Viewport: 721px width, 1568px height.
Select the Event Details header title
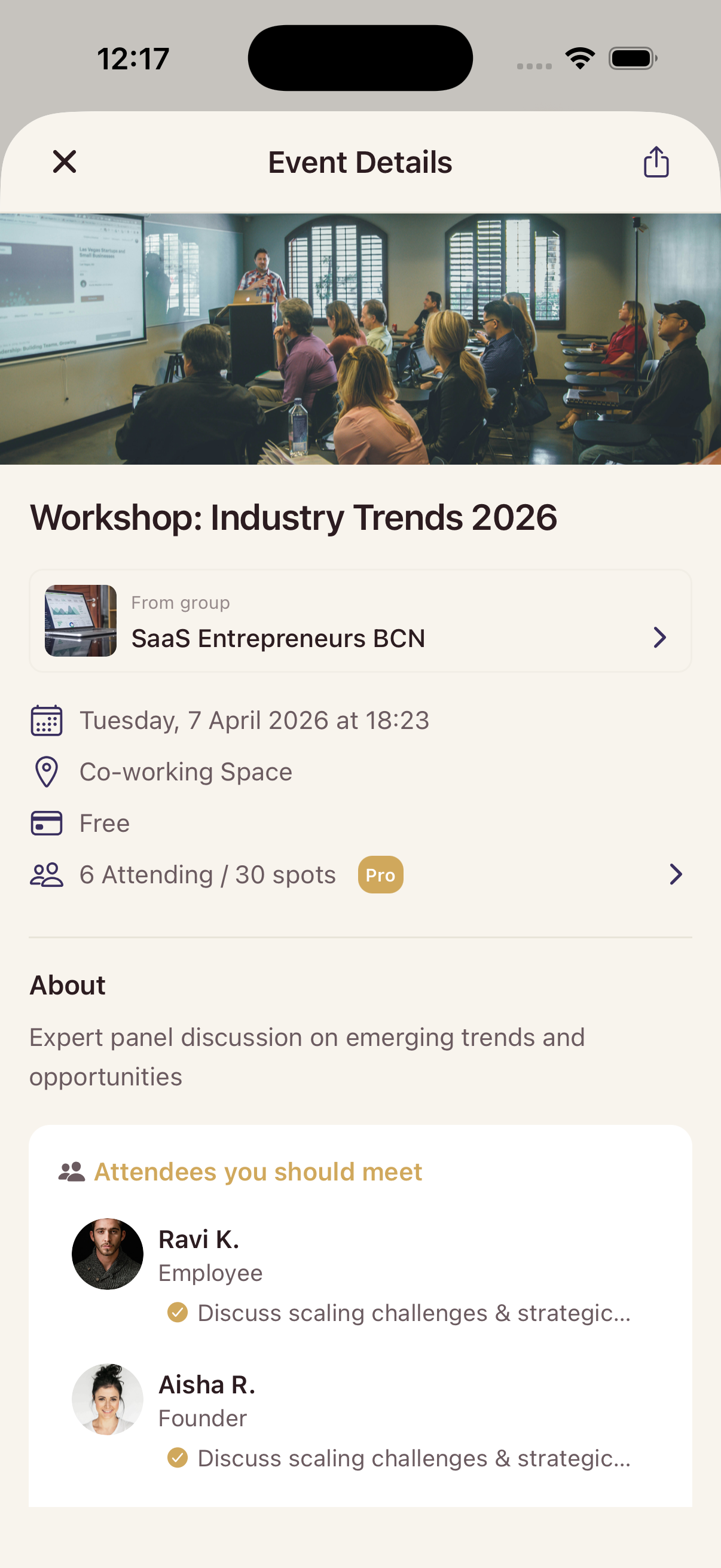[360, 162]
